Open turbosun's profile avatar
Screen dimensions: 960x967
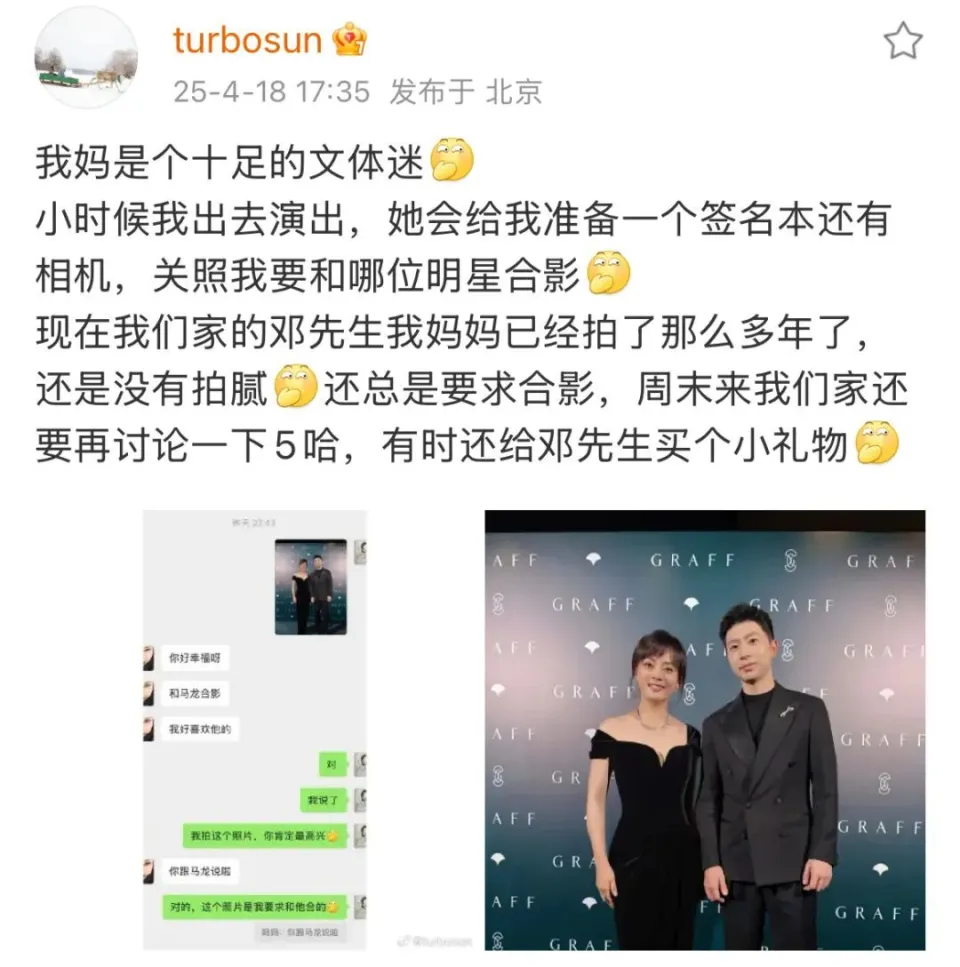tap(86, 63)
